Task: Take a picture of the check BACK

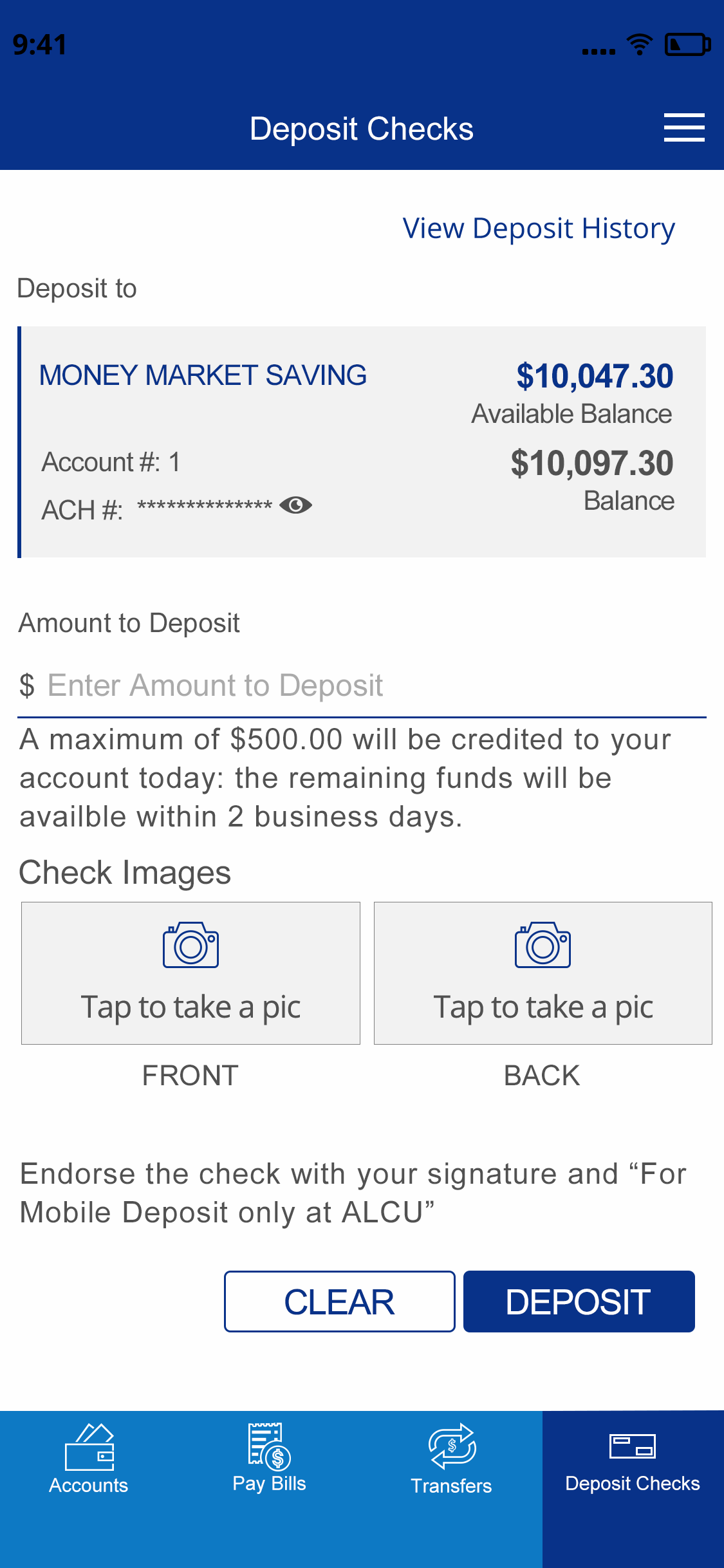Action: pos(543,973)
